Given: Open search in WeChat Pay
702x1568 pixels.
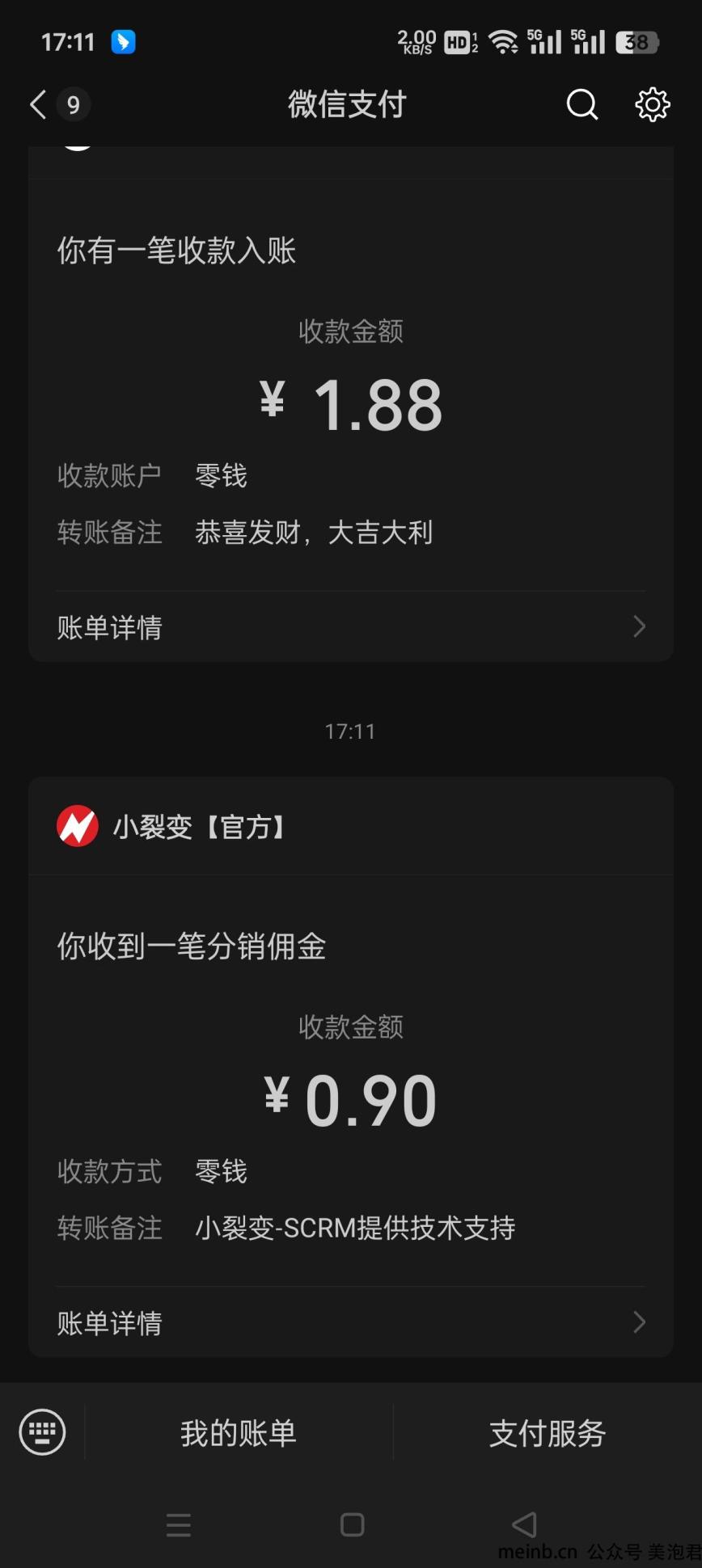Looking at the screenshot, I should 581,104.
